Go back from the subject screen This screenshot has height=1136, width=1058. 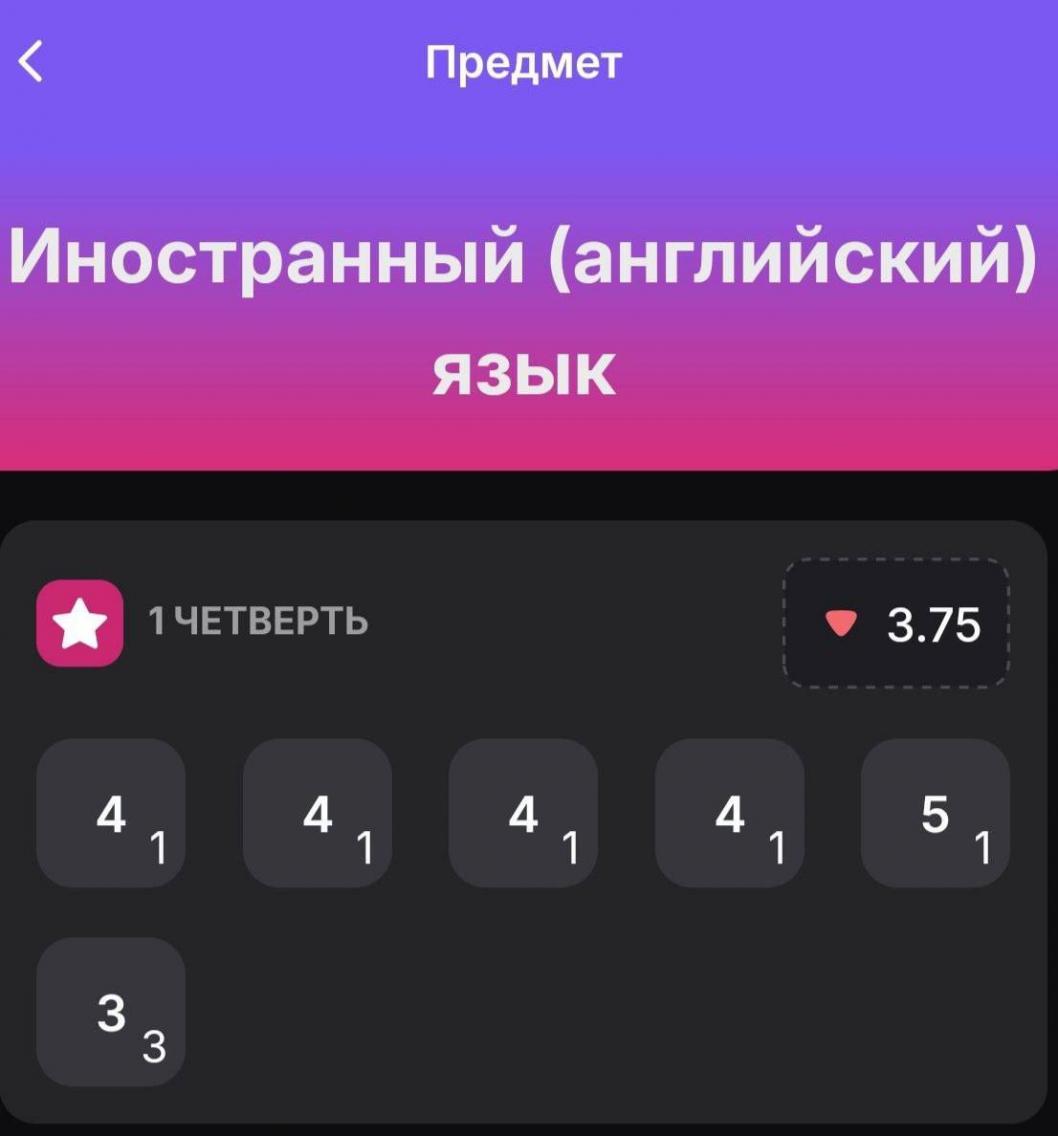[x=32, y=63]
